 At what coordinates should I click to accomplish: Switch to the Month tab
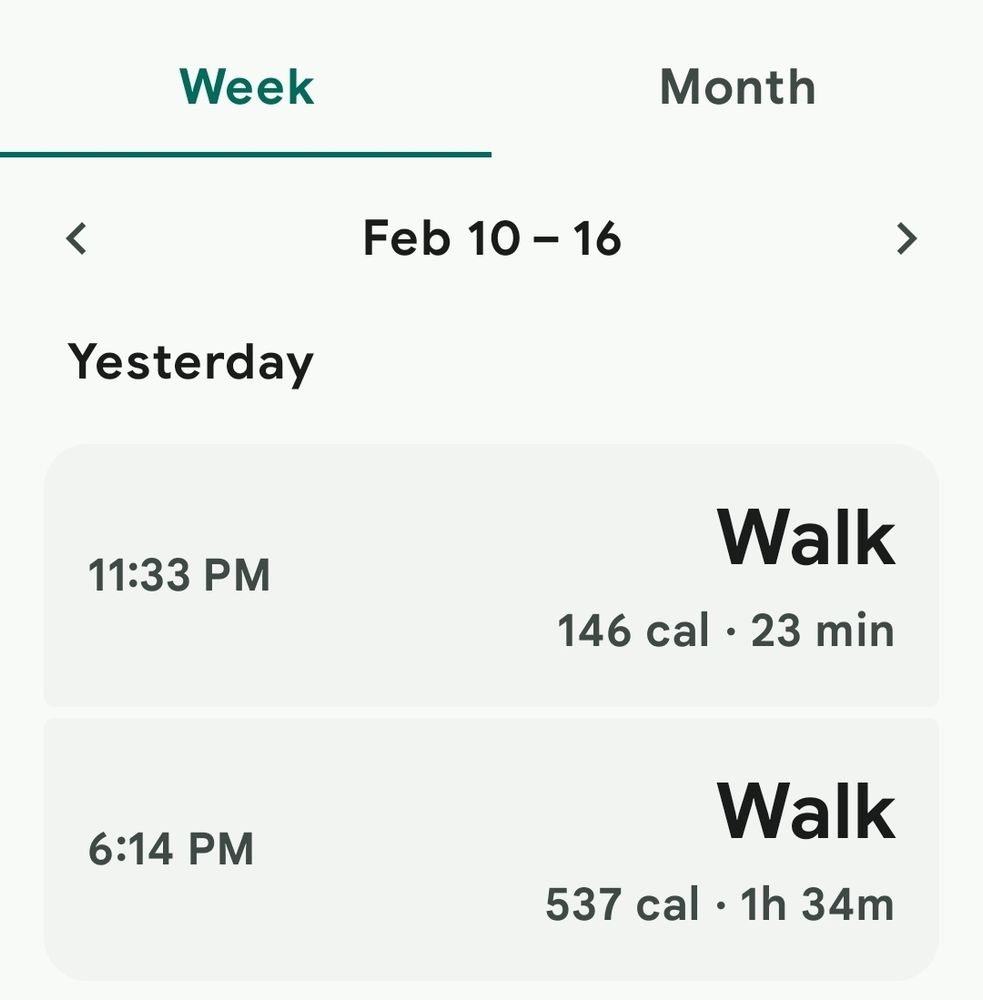click(x=737, y=87)
